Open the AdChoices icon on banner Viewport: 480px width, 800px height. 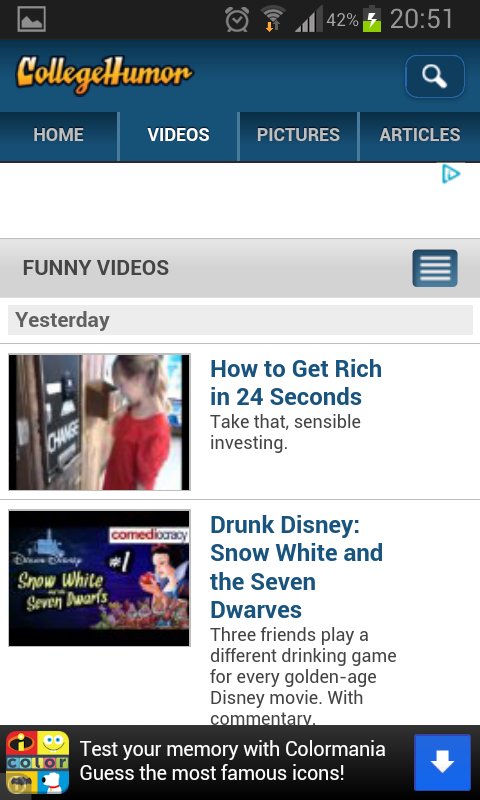point(451,174)
